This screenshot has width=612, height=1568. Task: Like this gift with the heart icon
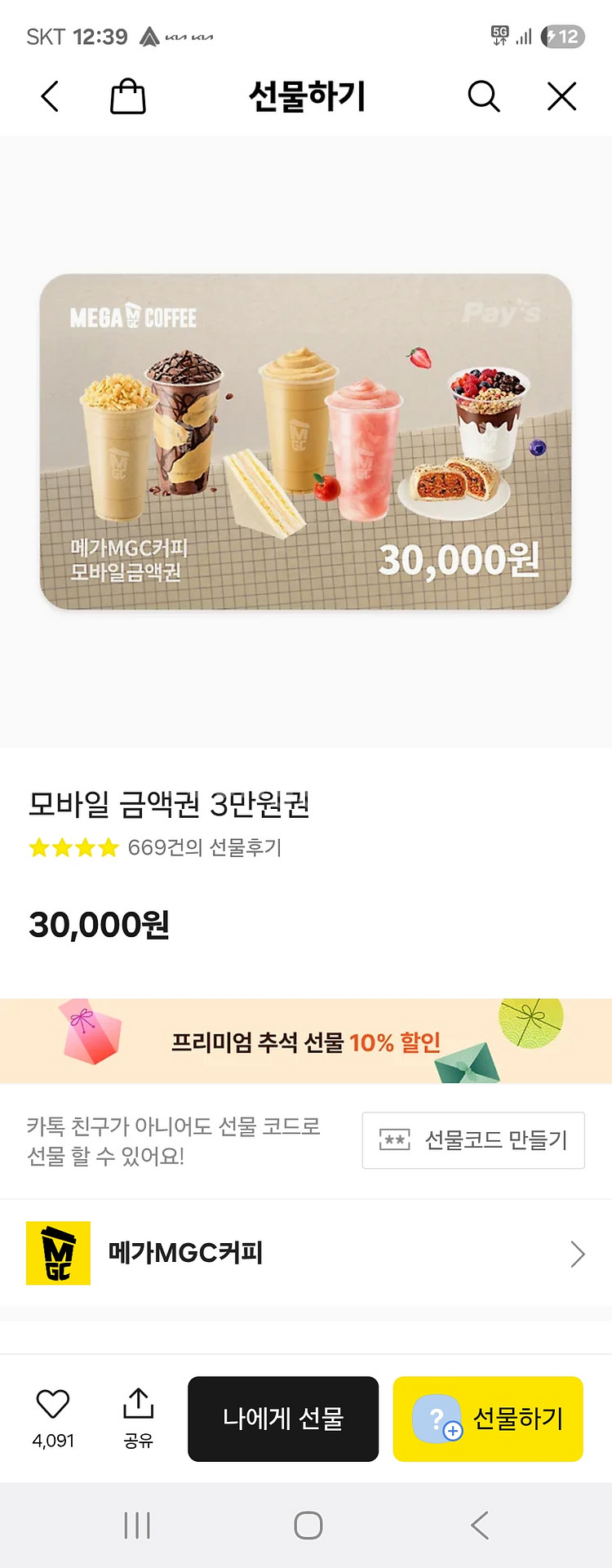pos(53,1404)
